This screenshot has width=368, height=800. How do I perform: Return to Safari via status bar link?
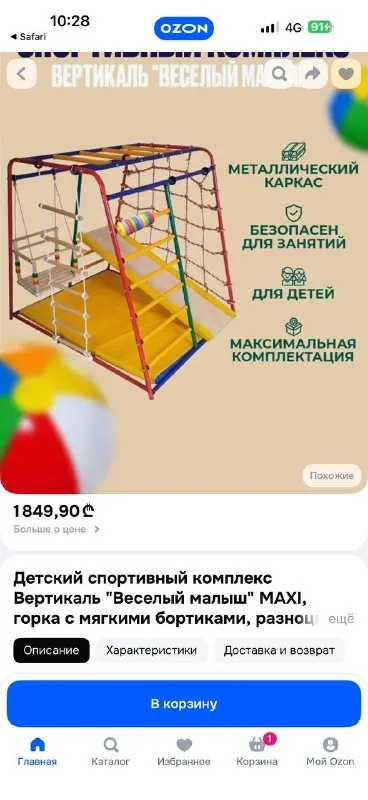29,37
